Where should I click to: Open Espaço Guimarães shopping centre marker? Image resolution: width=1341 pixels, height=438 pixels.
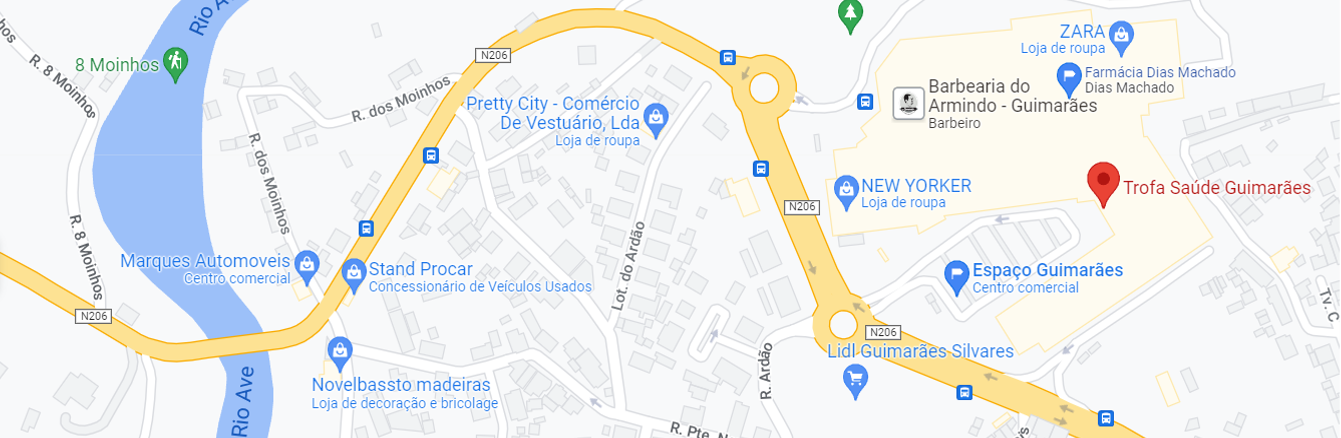click(x=957, y=277)
